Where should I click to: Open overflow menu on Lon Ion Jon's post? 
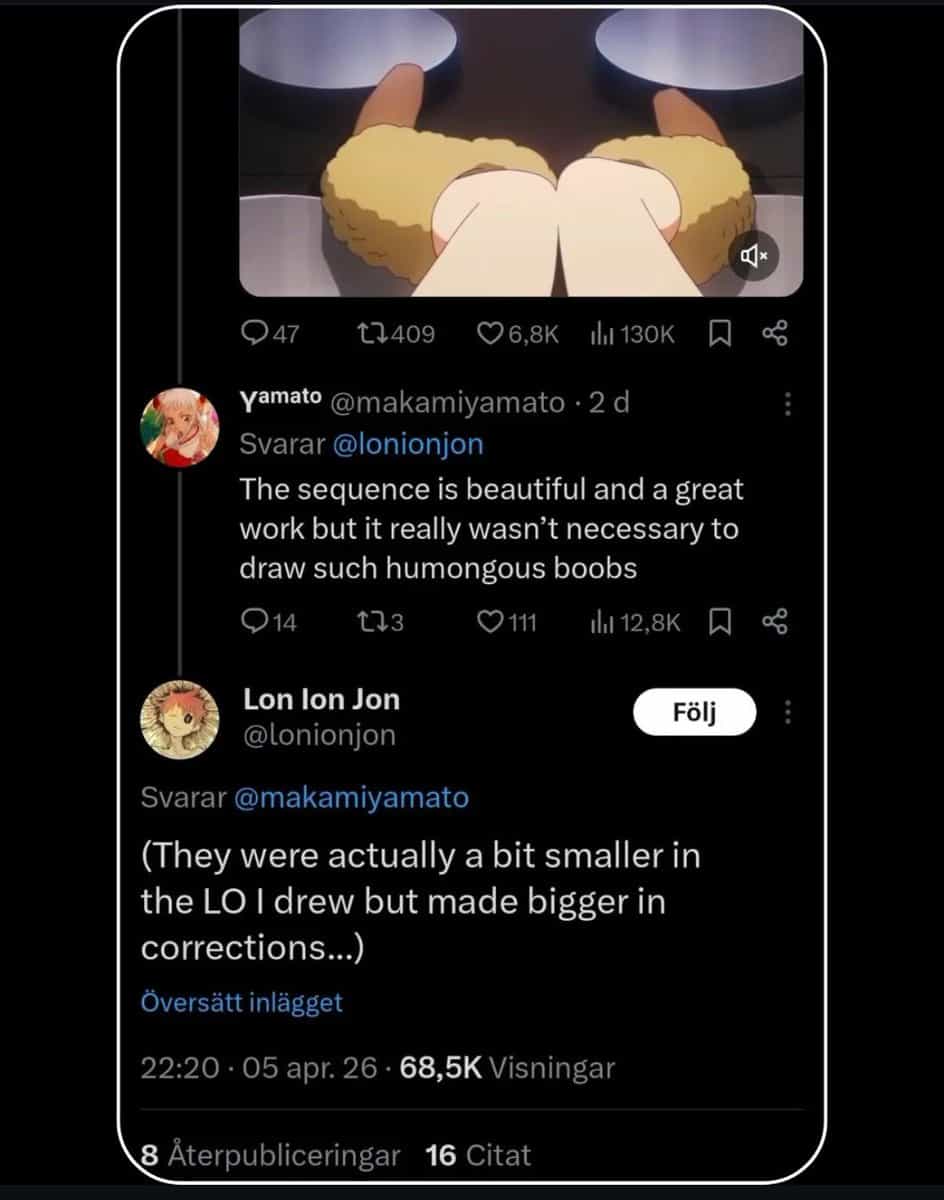point(788,712)
